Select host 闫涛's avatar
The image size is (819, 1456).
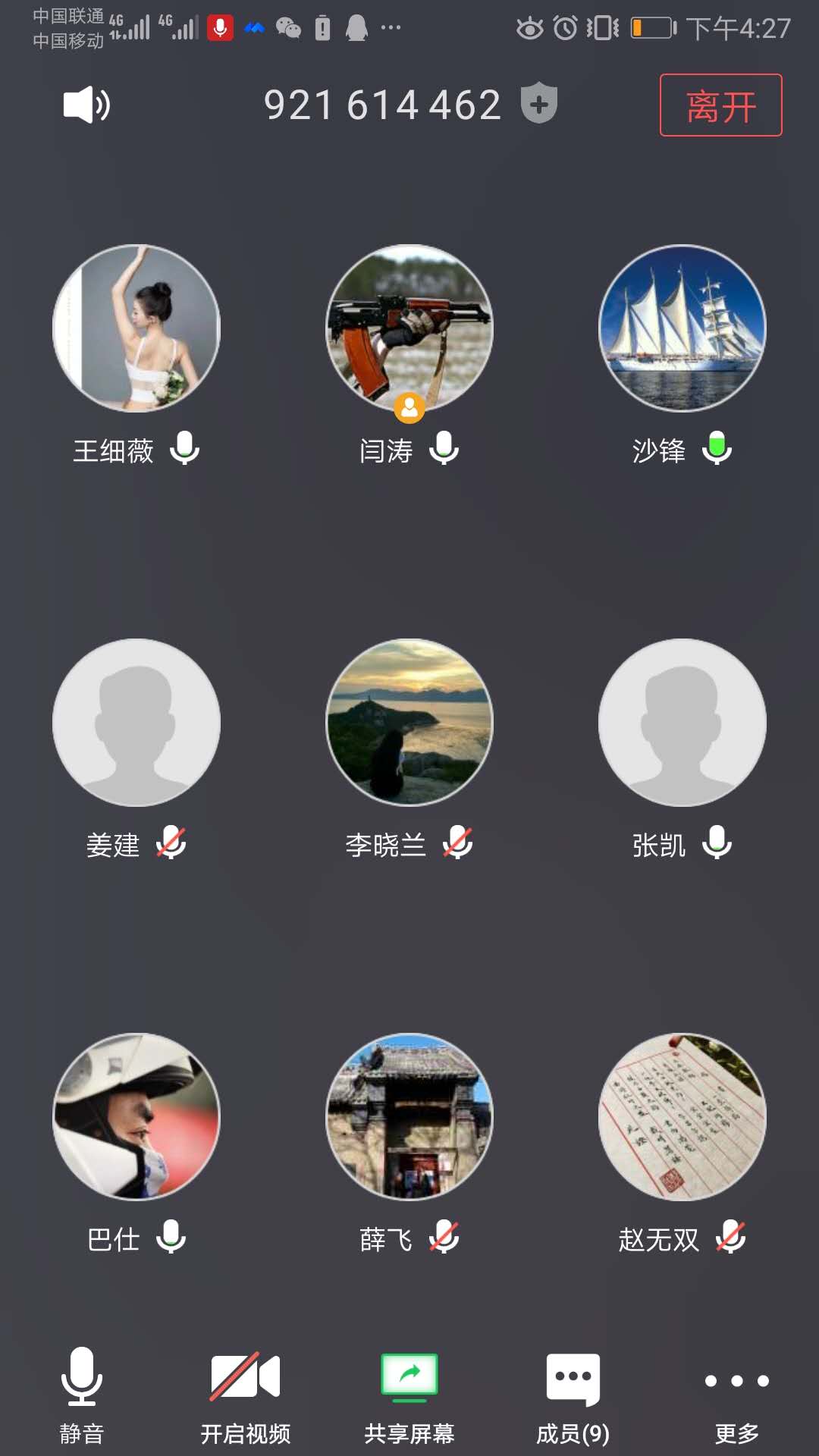coord(409,328)
